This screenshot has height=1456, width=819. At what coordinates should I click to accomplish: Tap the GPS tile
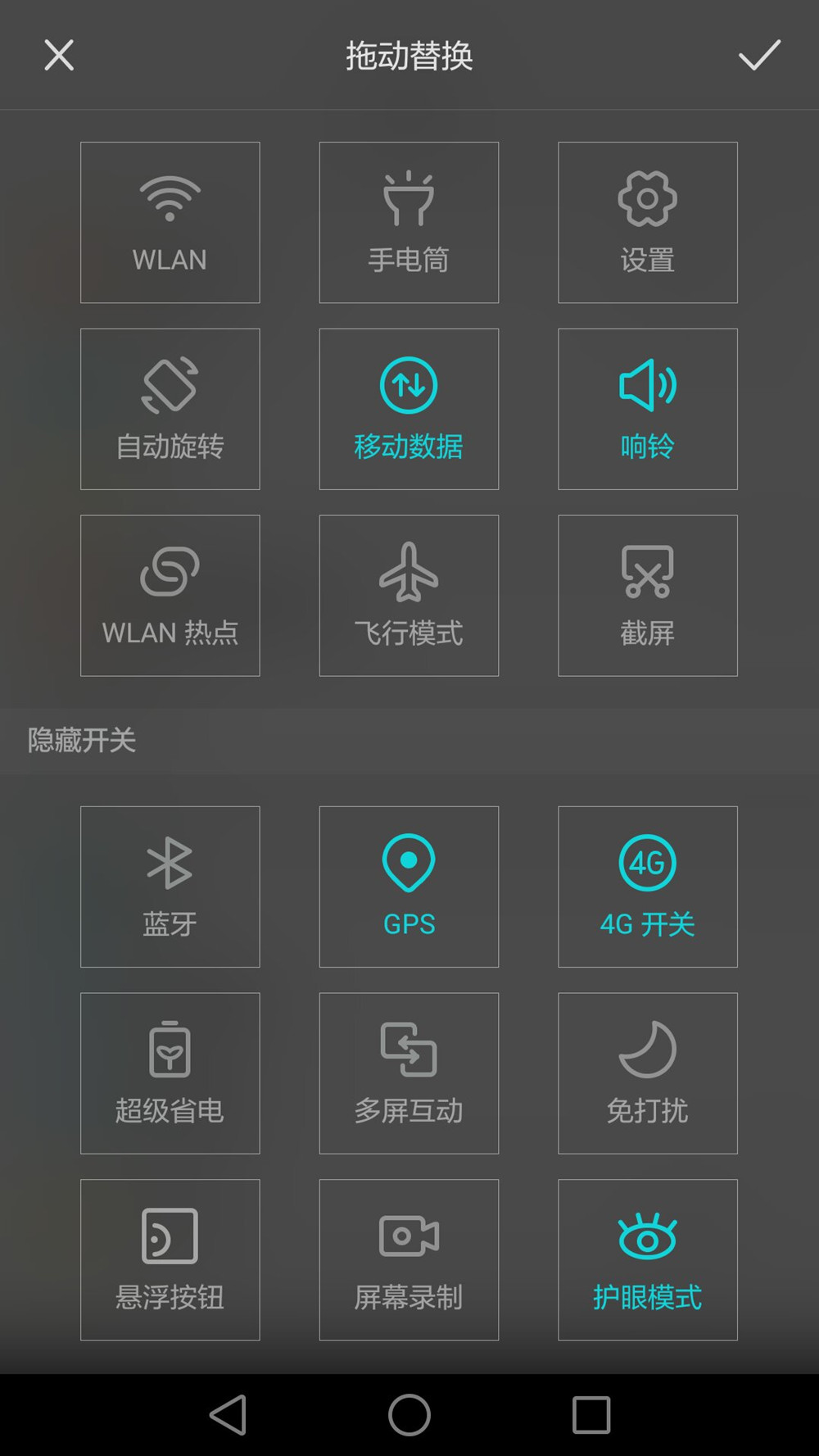(409, 887)
